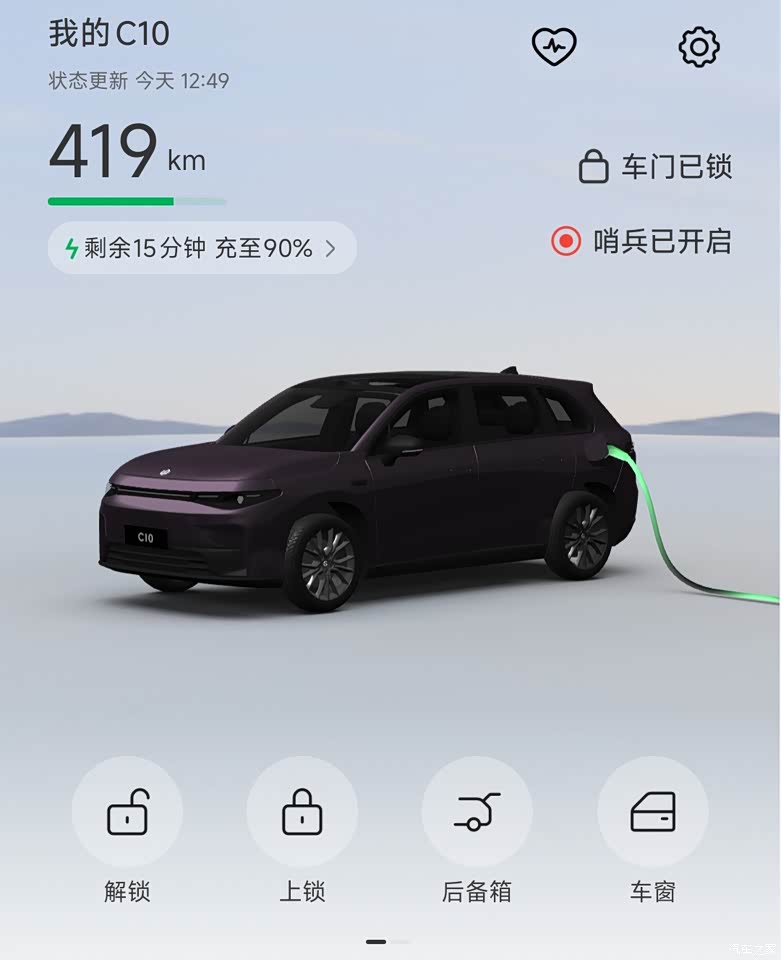
Task: Open the trunk with 后备箱
Action: [477, 811]
